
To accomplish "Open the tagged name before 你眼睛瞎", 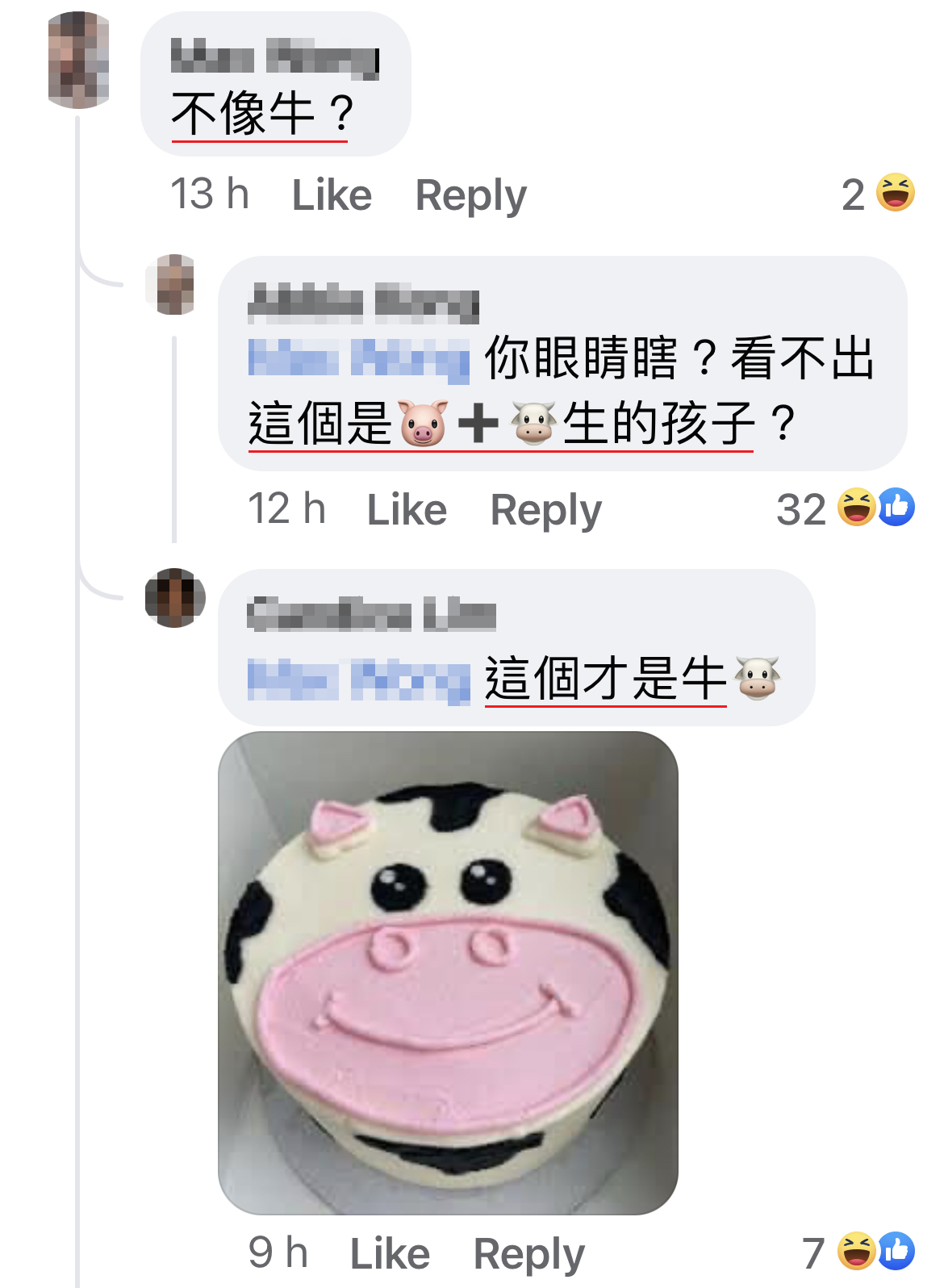I will 358,358.
